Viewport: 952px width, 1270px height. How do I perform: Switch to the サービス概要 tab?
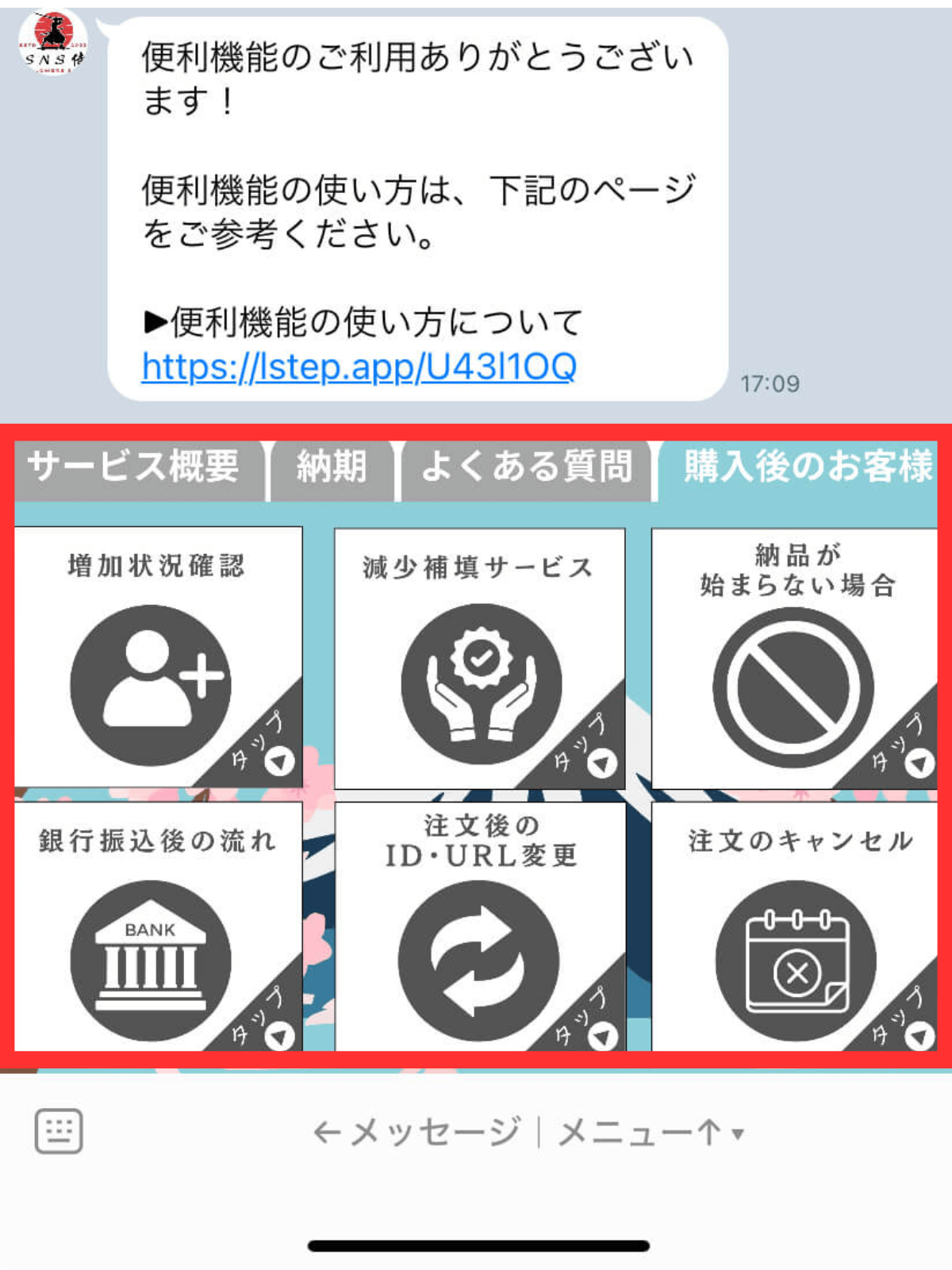(133, 466)
